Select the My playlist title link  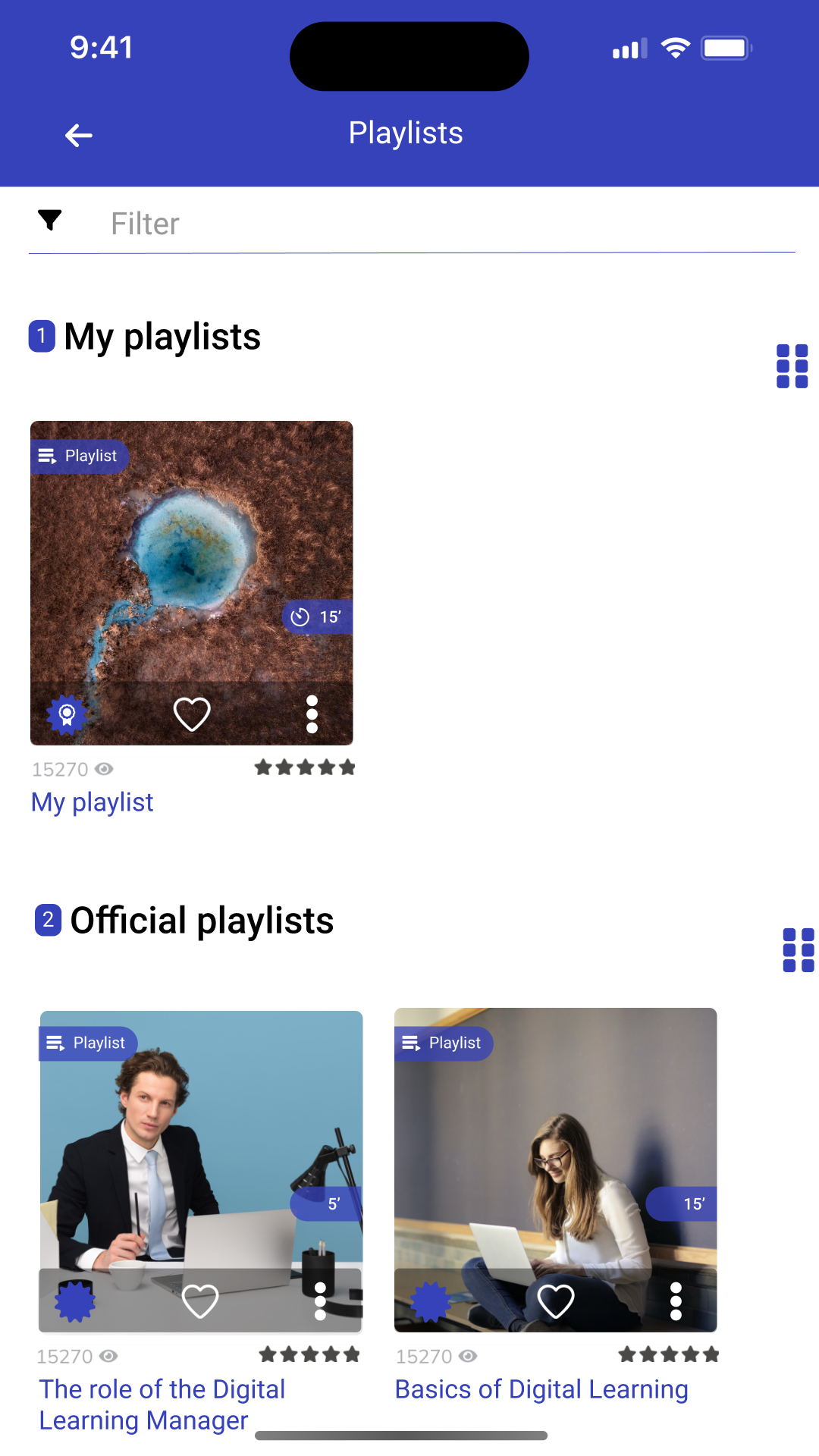tap(93, 802)
